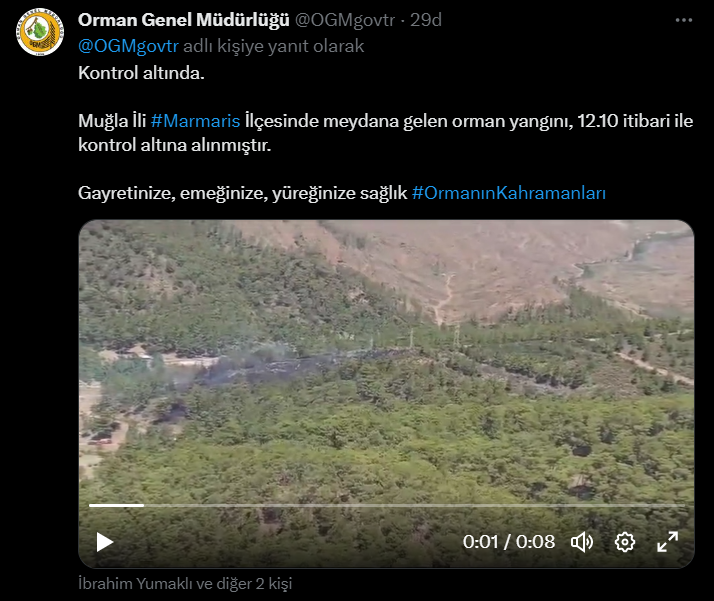Open the @OGMgovtr reply mention link
The image size is (714, 601).
tap(128, 46)
